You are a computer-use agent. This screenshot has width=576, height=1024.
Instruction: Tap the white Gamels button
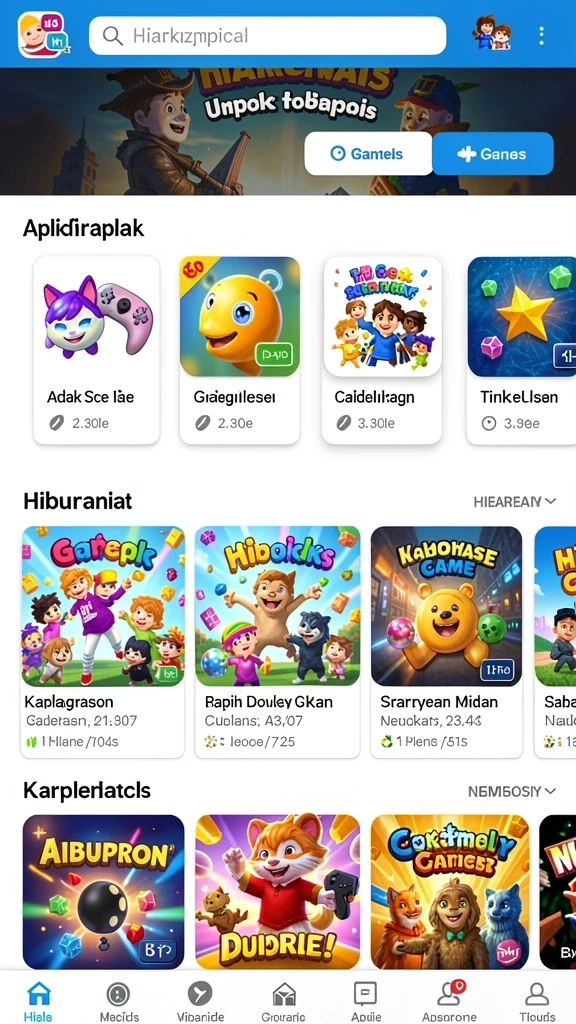pos(368,153)
